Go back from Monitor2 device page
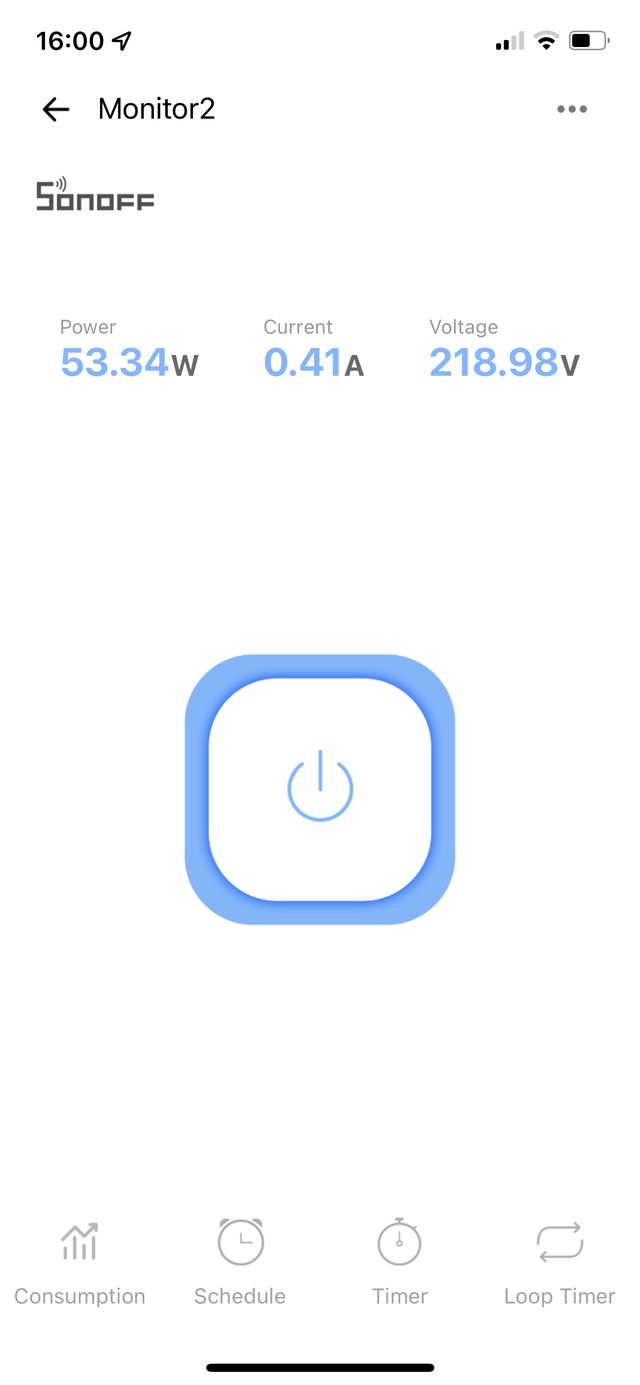Viewport: 640px width, 1385px height. (x=56, y=109)
